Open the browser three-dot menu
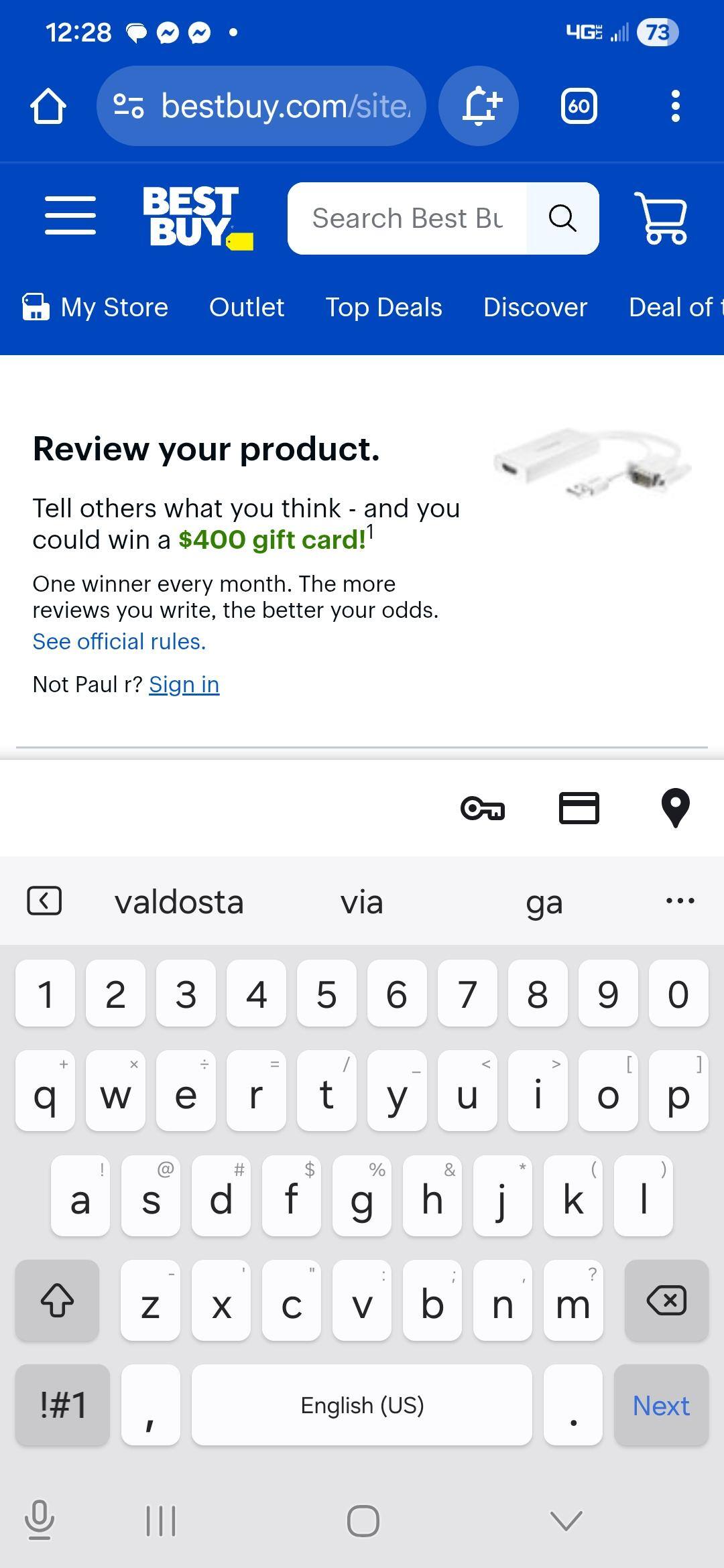724x1568 pixels. tap(675, 105)
